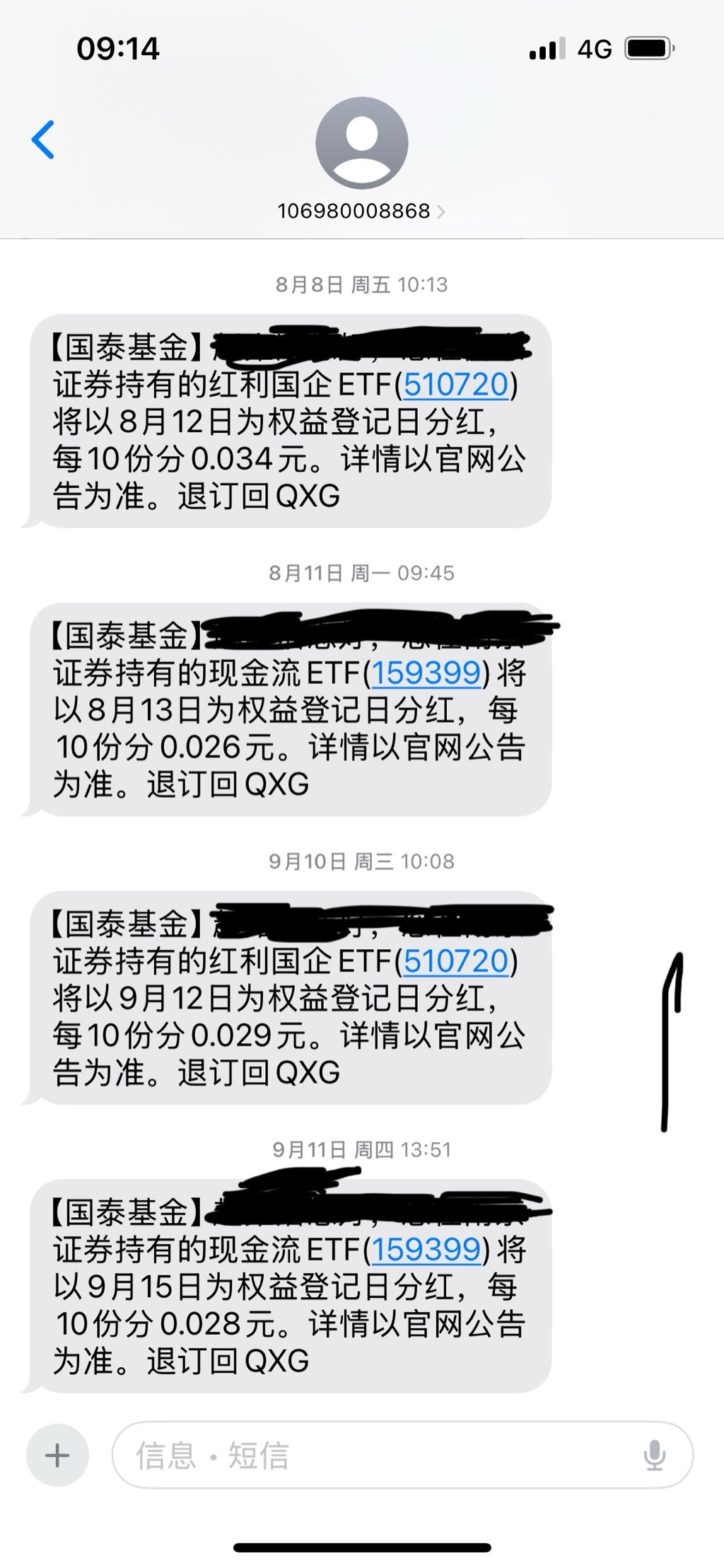Screen dimensions: 724x1568
Task: Start voice dictation with the microphone
Action: coord(654,1456)
